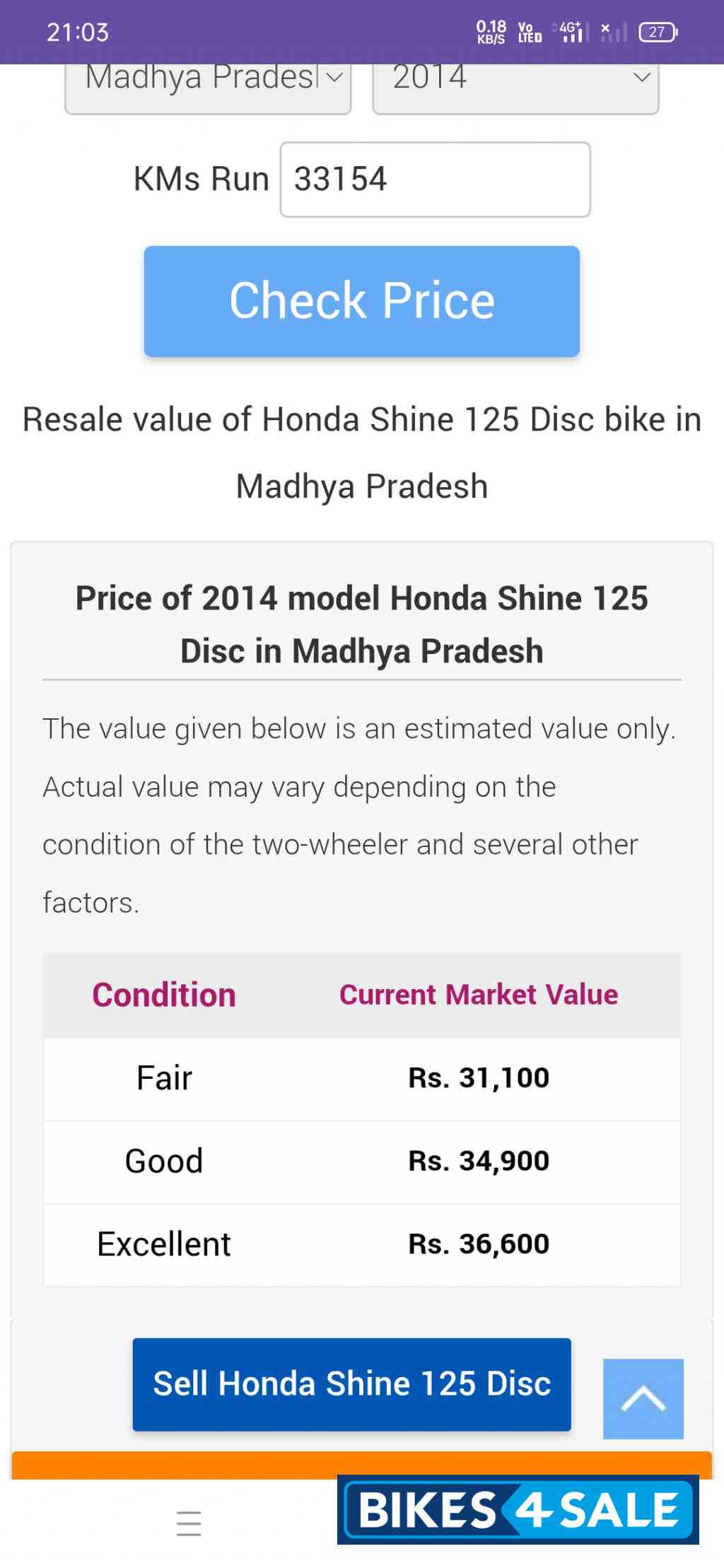Viewport: 724px width, 1568px height.
Task: Click the Check Price button
Action: coord(362,300)
